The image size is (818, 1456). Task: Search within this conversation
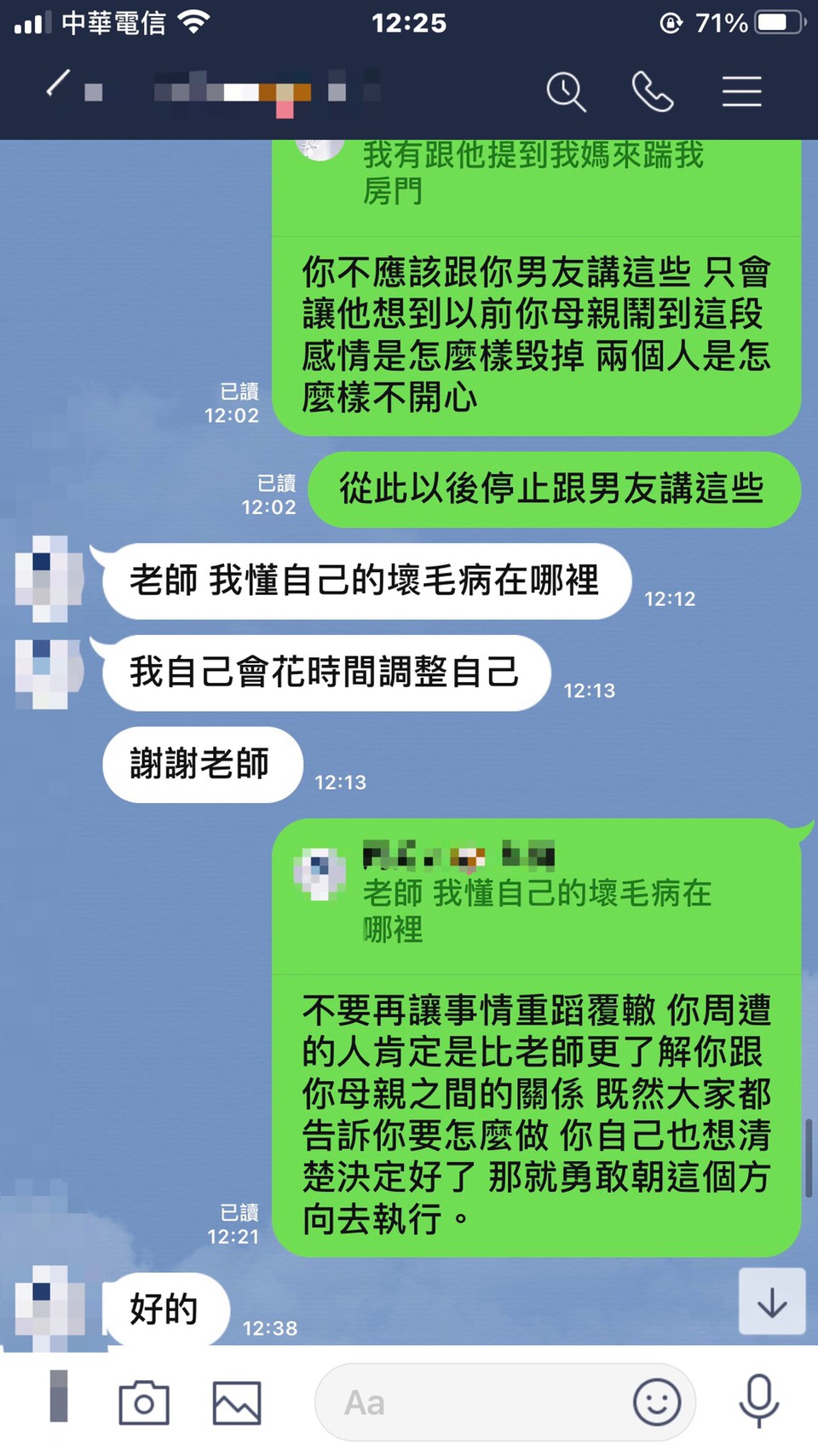tap(566, 91)
